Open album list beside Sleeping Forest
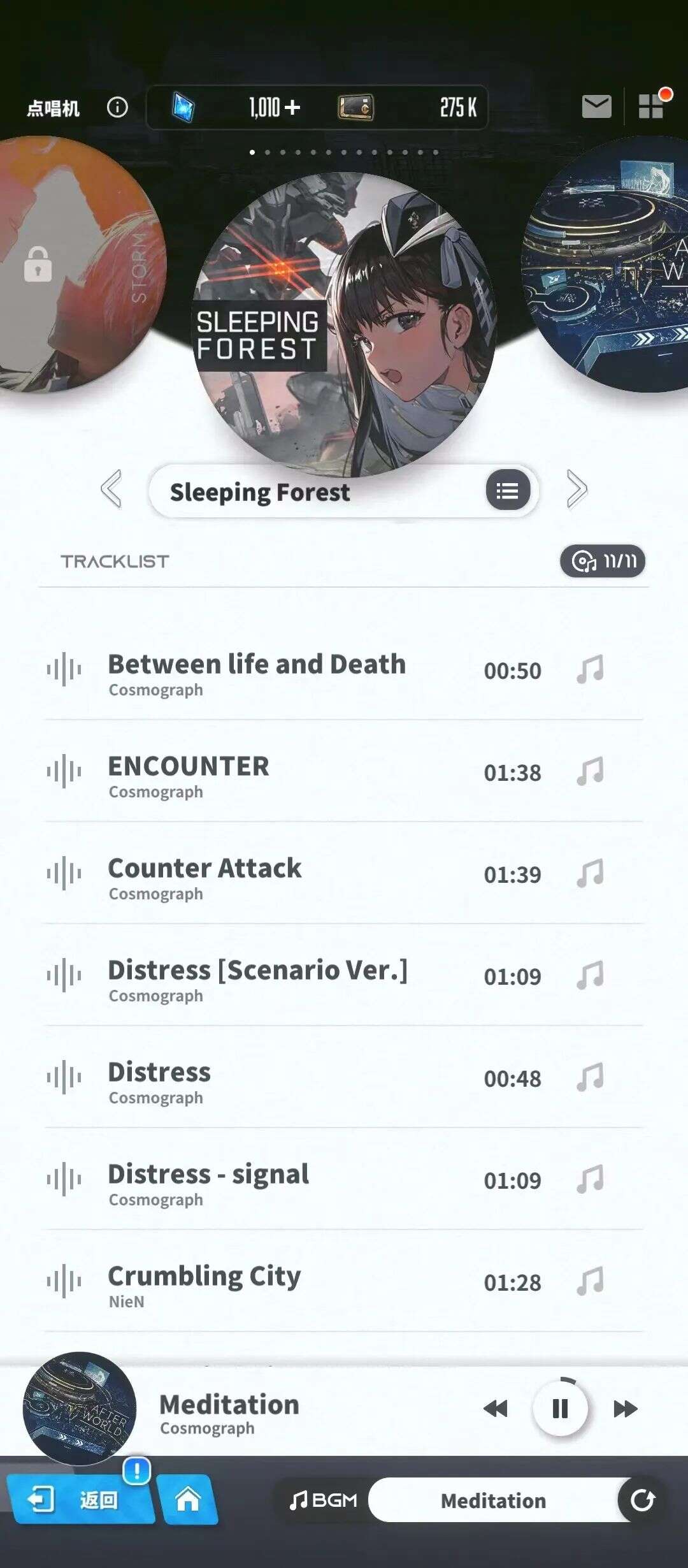688x1568 pixels. pos(508,491)
